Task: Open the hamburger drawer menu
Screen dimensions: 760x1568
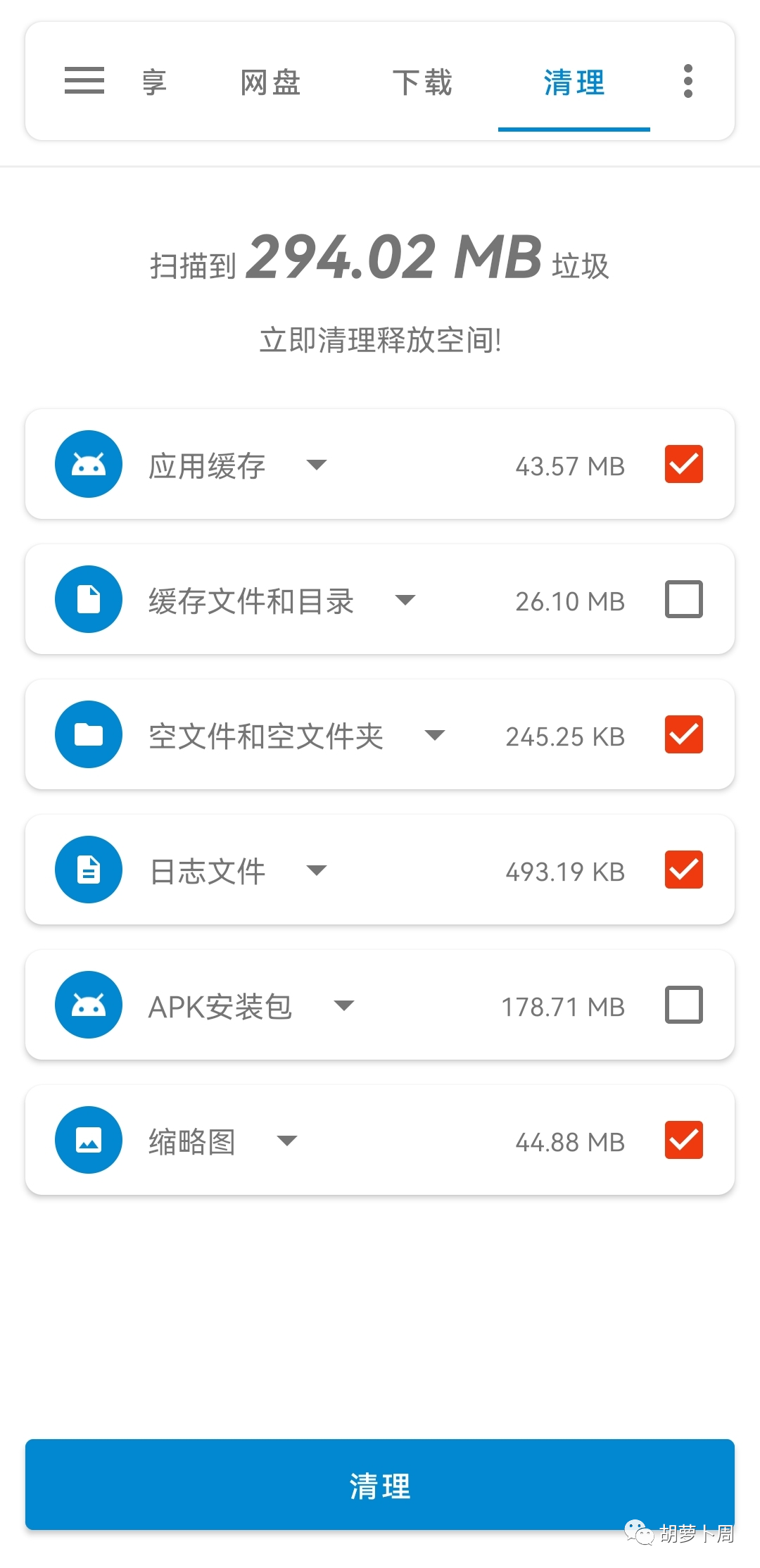Action: [84, 81]
